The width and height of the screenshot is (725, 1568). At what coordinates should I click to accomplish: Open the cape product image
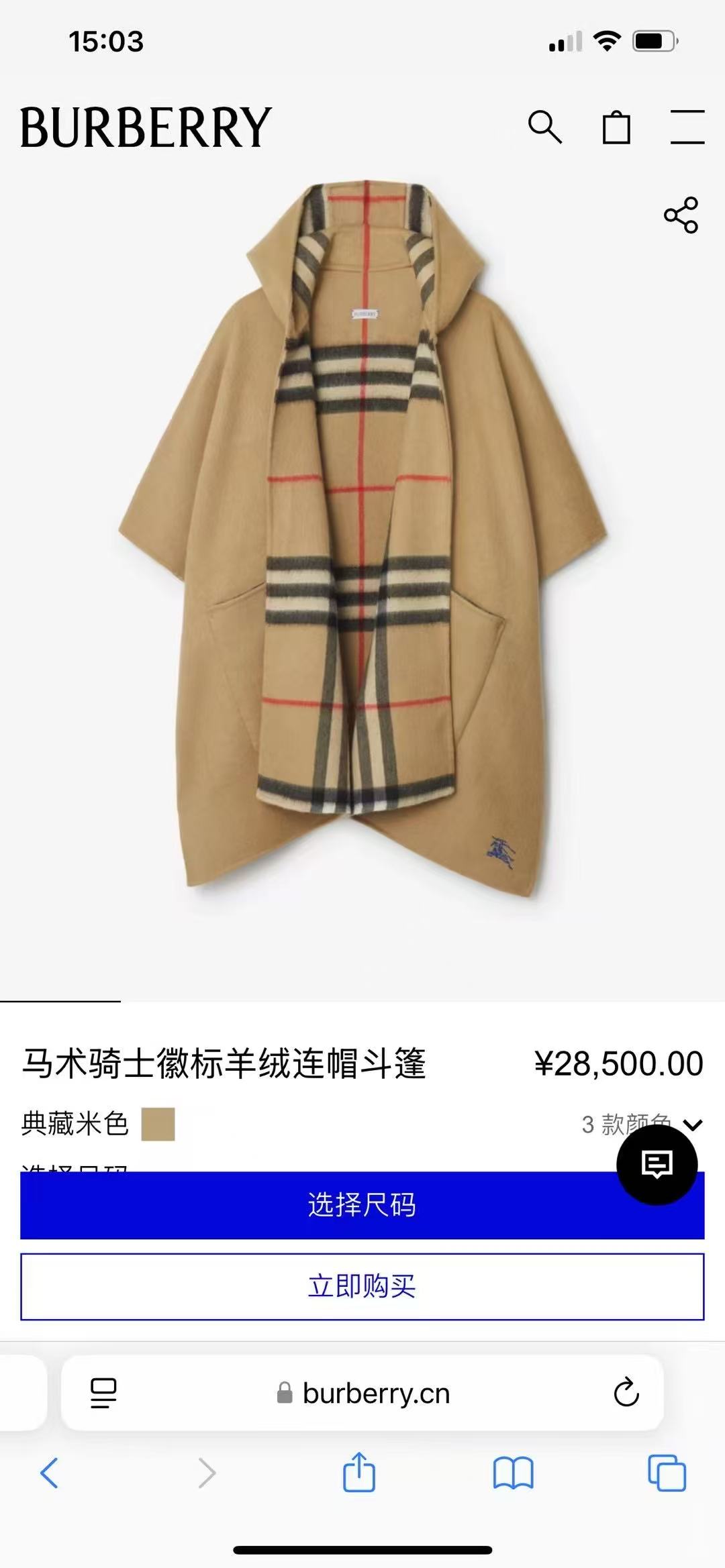click(x=362, y=537)
